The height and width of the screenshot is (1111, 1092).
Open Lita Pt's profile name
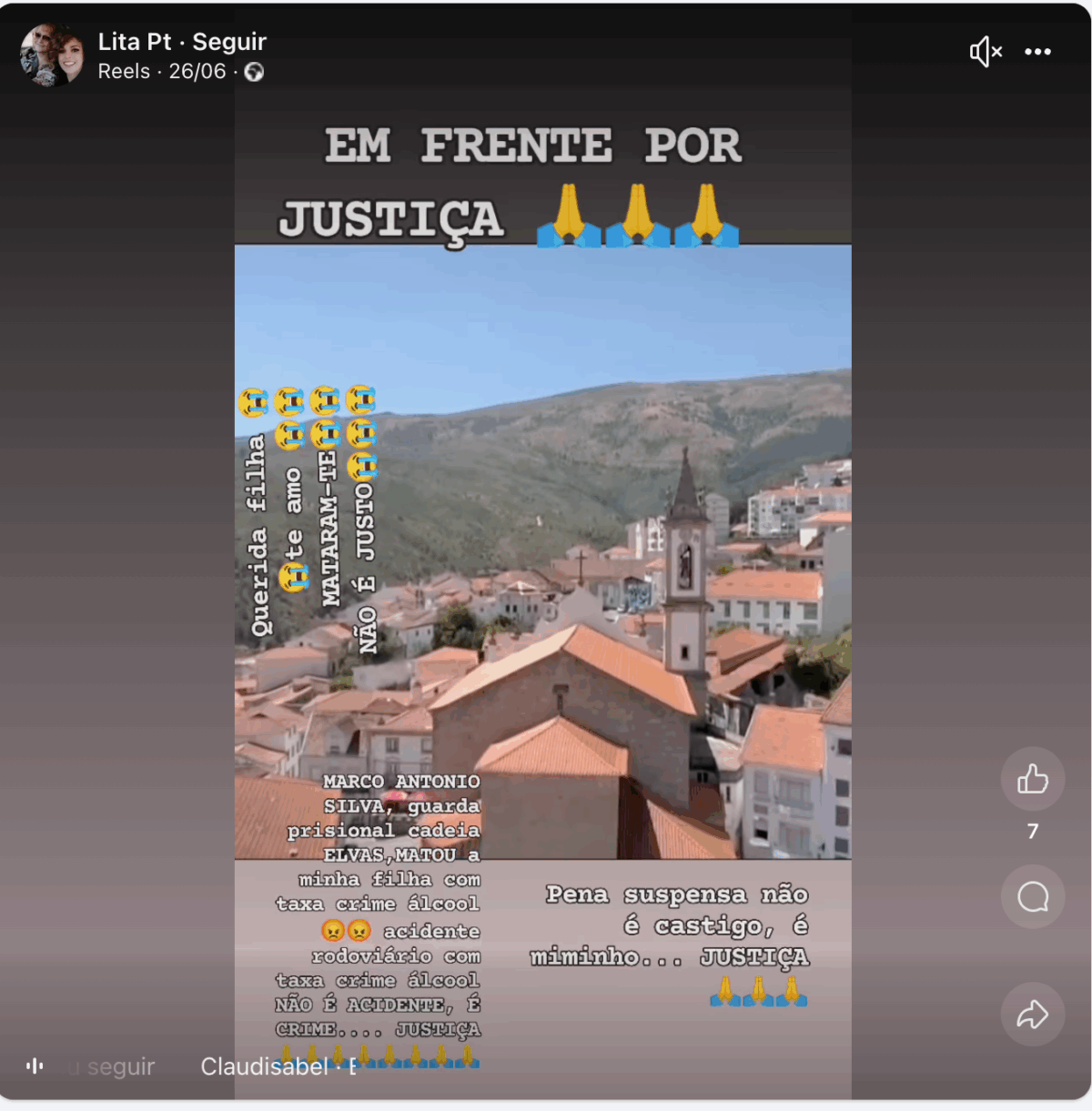click(x=134, y=42)
